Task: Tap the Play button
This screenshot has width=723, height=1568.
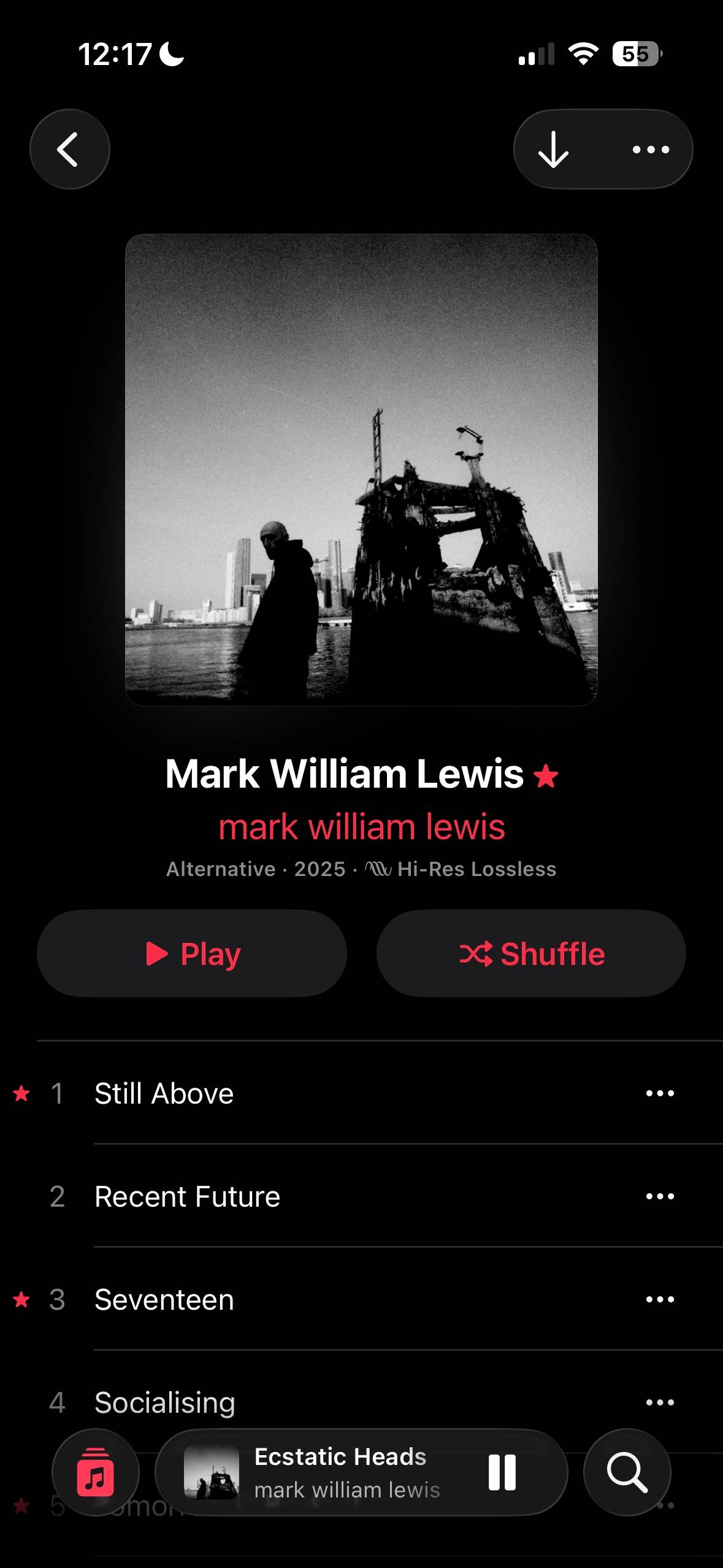Action: click(x=192, y=953)
